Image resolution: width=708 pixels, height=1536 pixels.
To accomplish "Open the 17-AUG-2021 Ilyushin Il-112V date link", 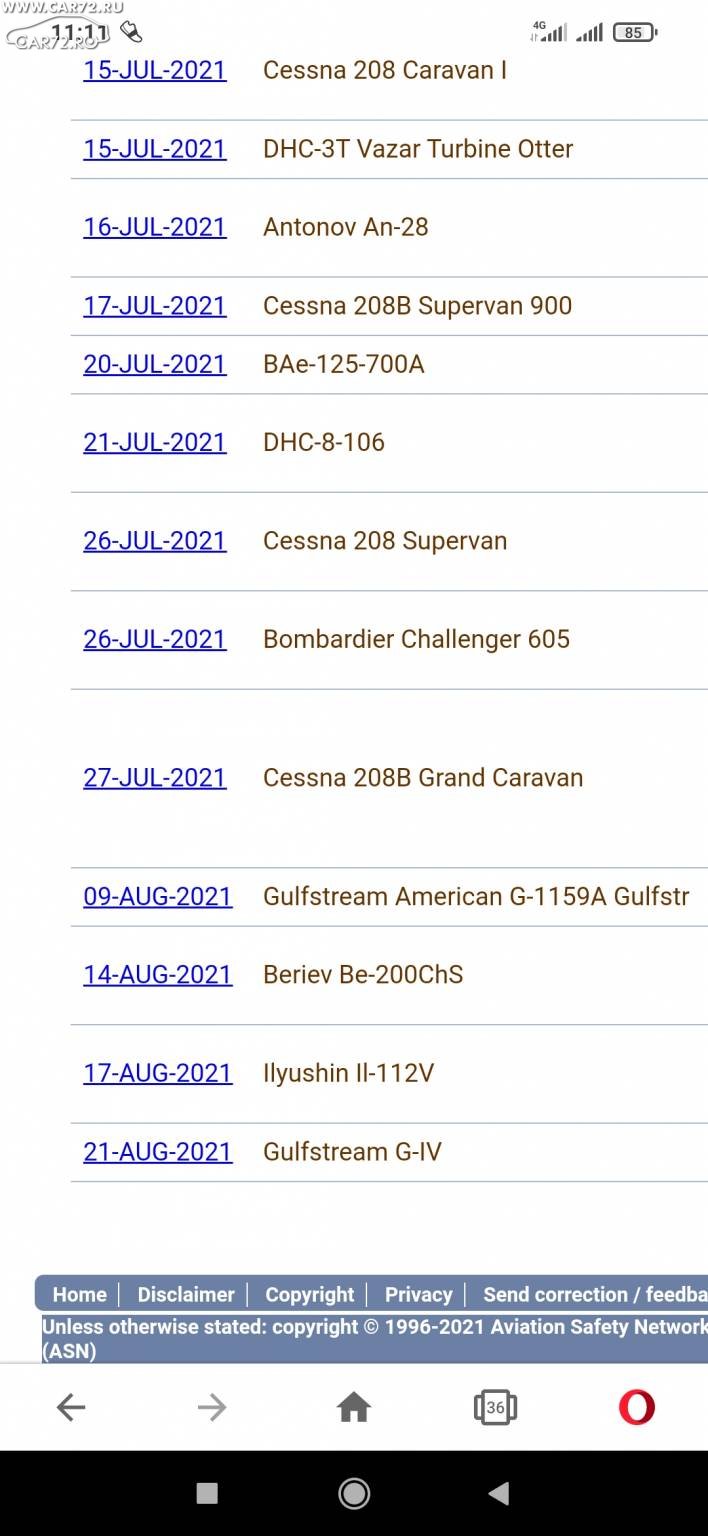I will click(x=158, y=1073).
